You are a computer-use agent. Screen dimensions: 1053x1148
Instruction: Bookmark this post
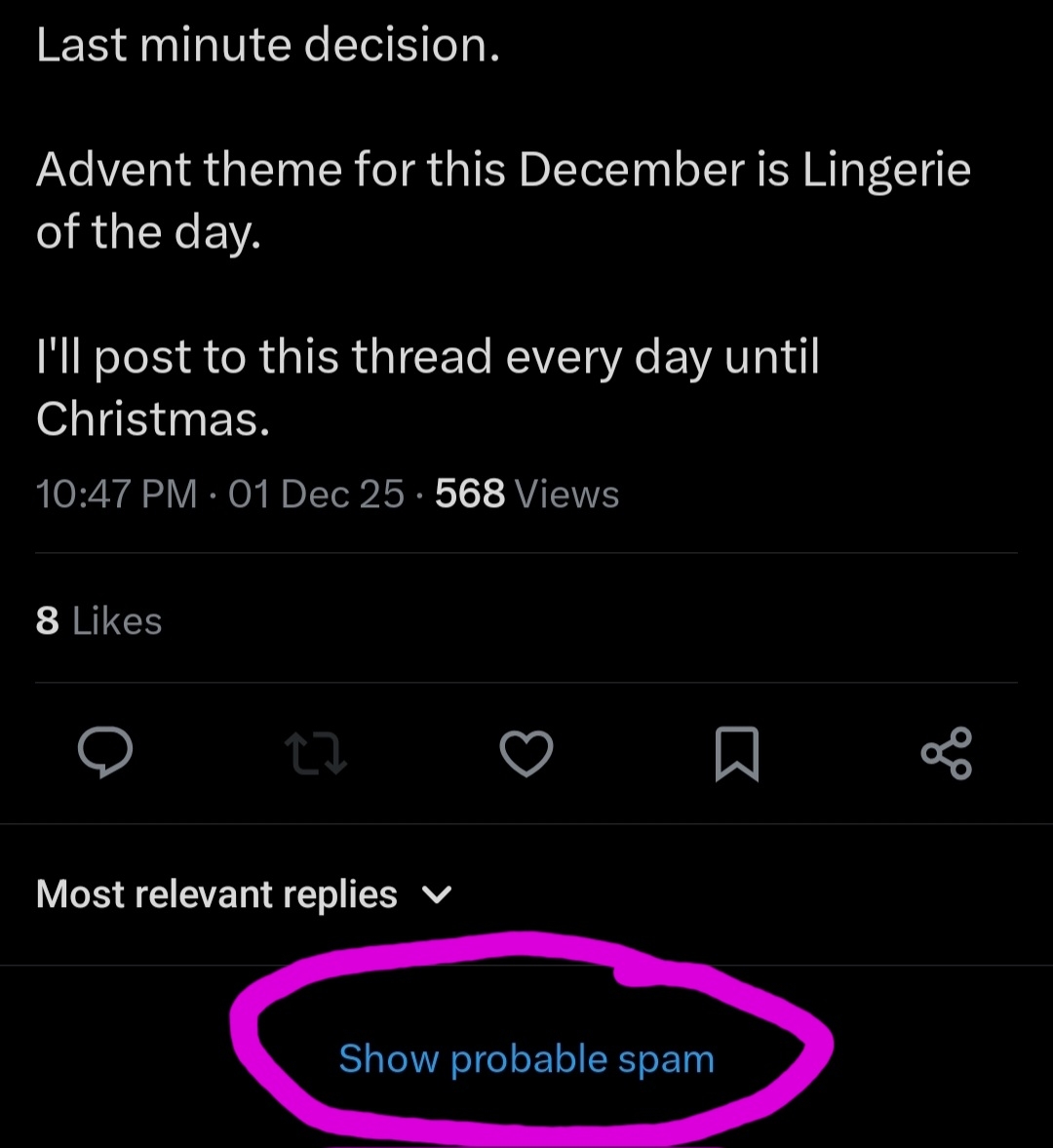pos(736,754)
